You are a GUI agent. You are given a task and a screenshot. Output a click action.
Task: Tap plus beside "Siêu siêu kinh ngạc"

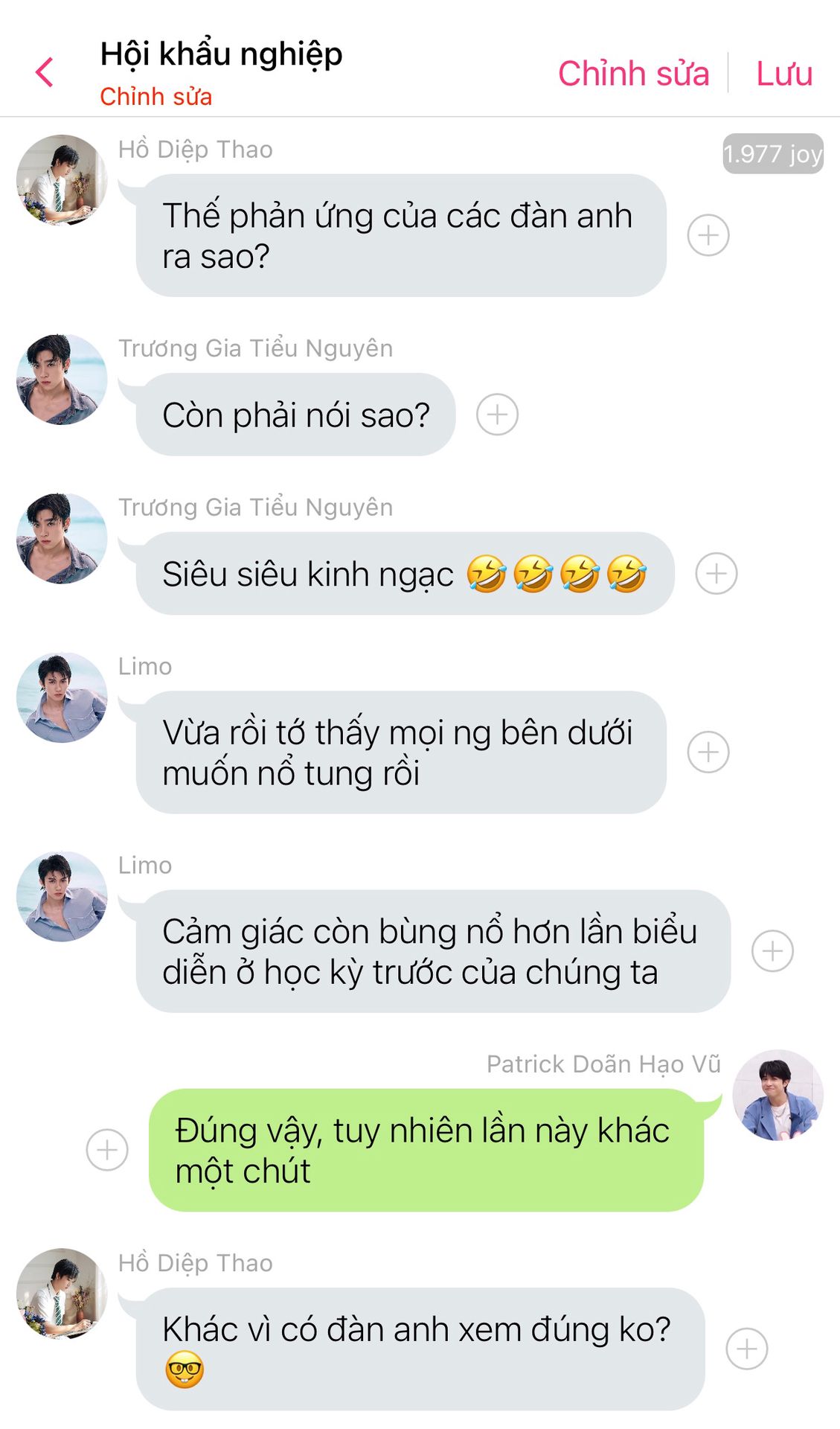coord(716,573)
